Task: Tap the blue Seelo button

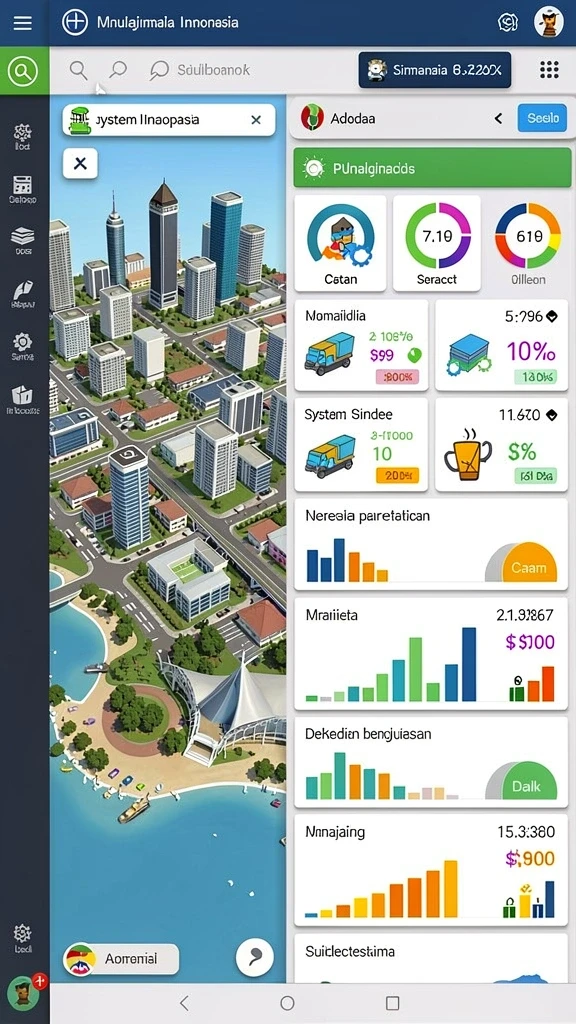Action: [x=542, y=118]
